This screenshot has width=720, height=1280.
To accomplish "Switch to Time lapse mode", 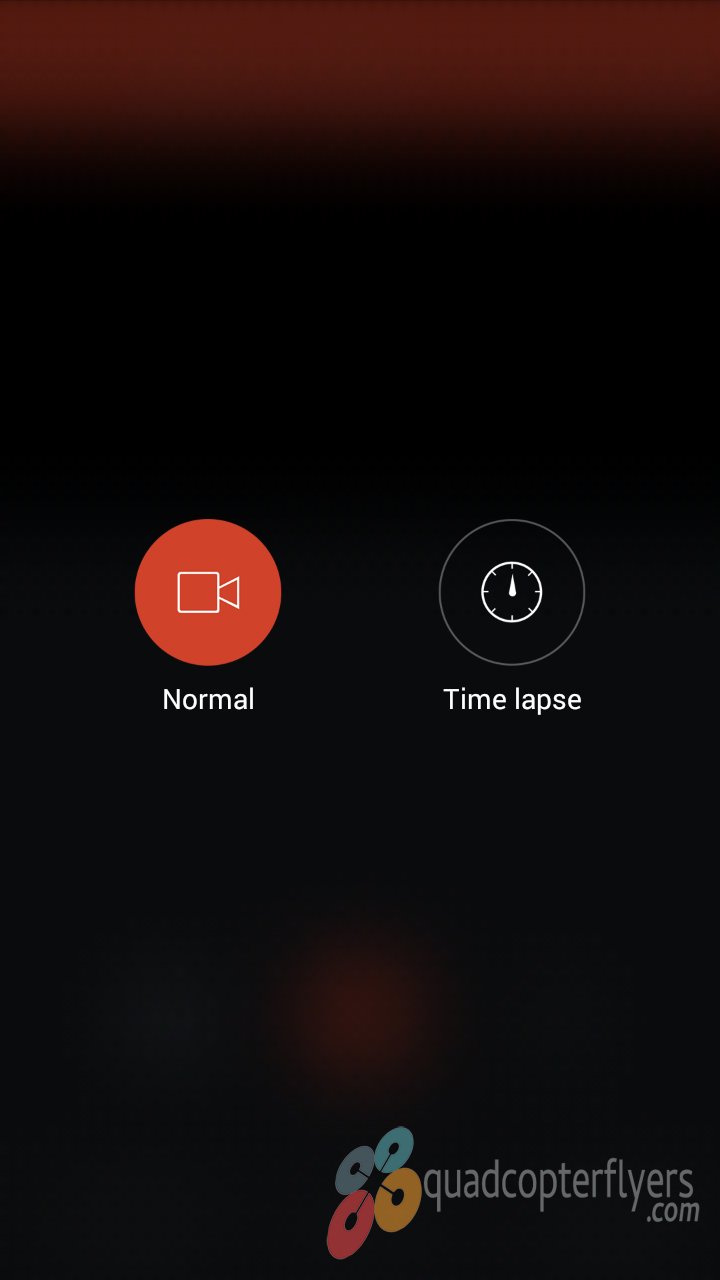I will (x=512, y=592).
